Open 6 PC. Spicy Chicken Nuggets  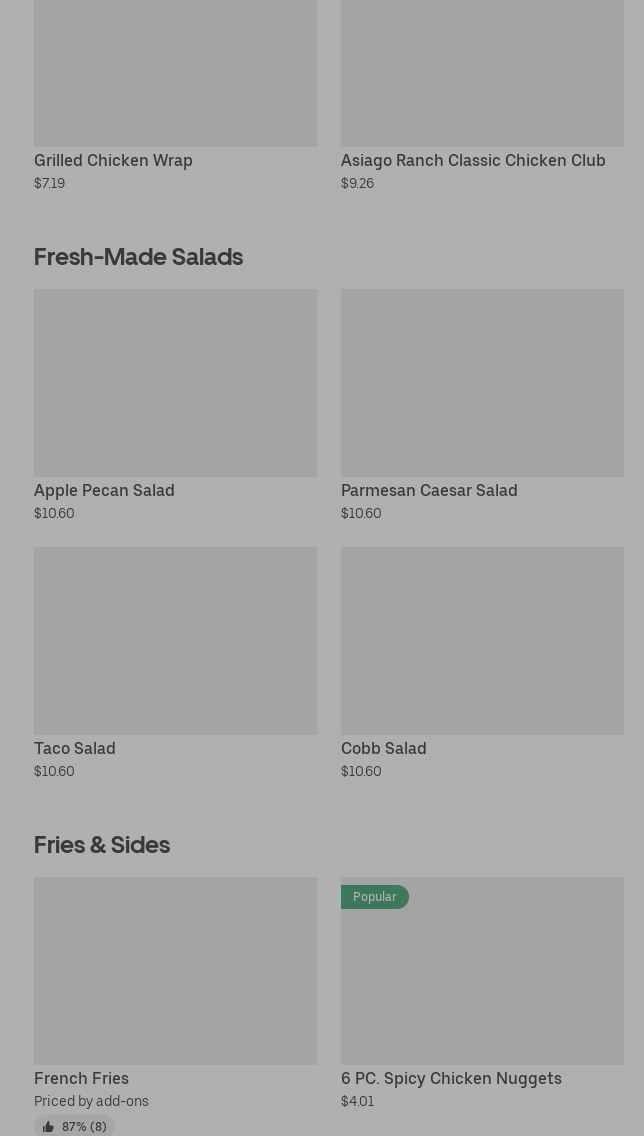[x=482, y=993]
